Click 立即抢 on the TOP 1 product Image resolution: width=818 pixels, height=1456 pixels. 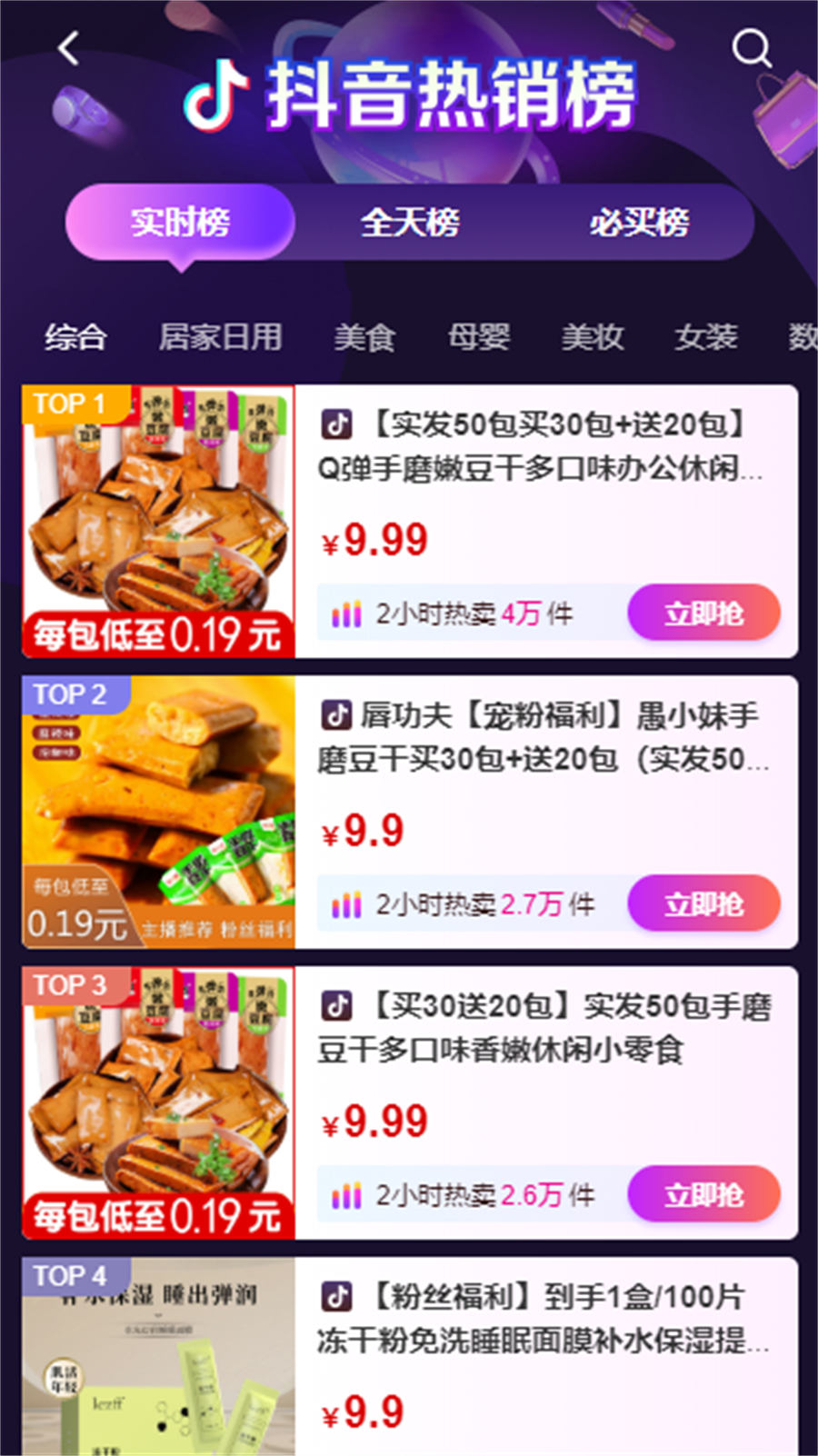pyautogui.click(x=704, y=613)
